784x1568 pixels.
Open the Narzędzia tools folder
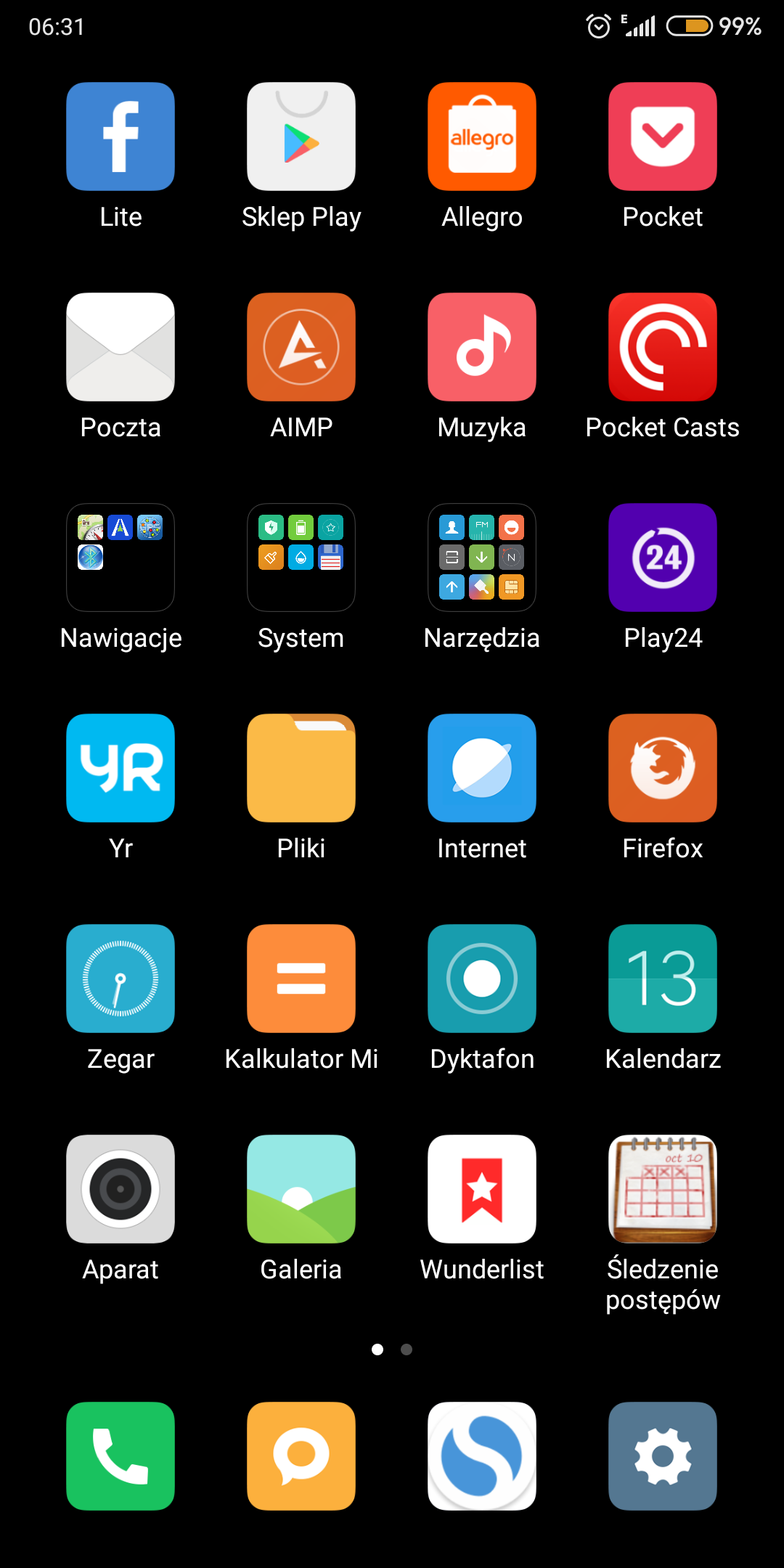(x=482, y=558)
